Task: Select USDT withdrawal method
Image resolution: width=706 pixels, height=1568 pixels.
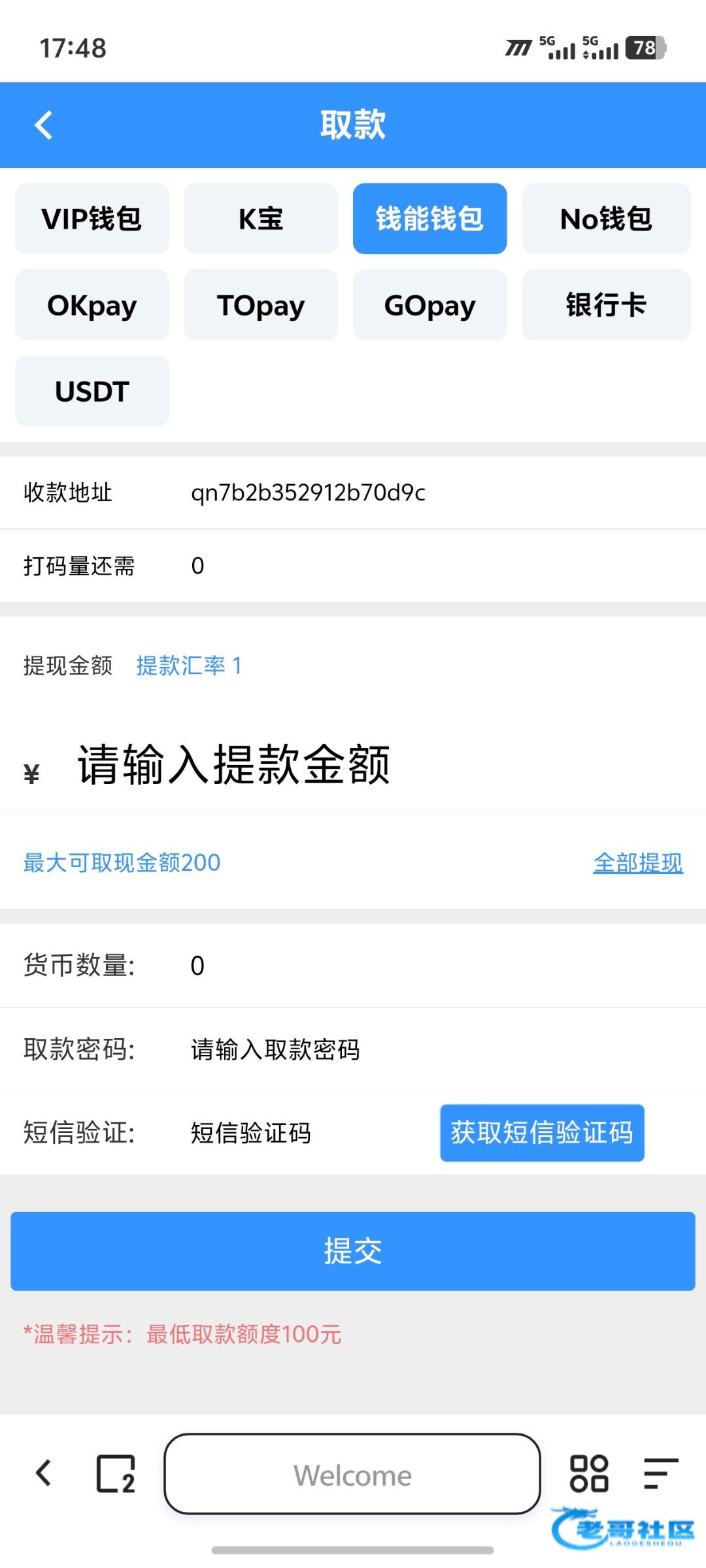Action: (x=92, y=391)
